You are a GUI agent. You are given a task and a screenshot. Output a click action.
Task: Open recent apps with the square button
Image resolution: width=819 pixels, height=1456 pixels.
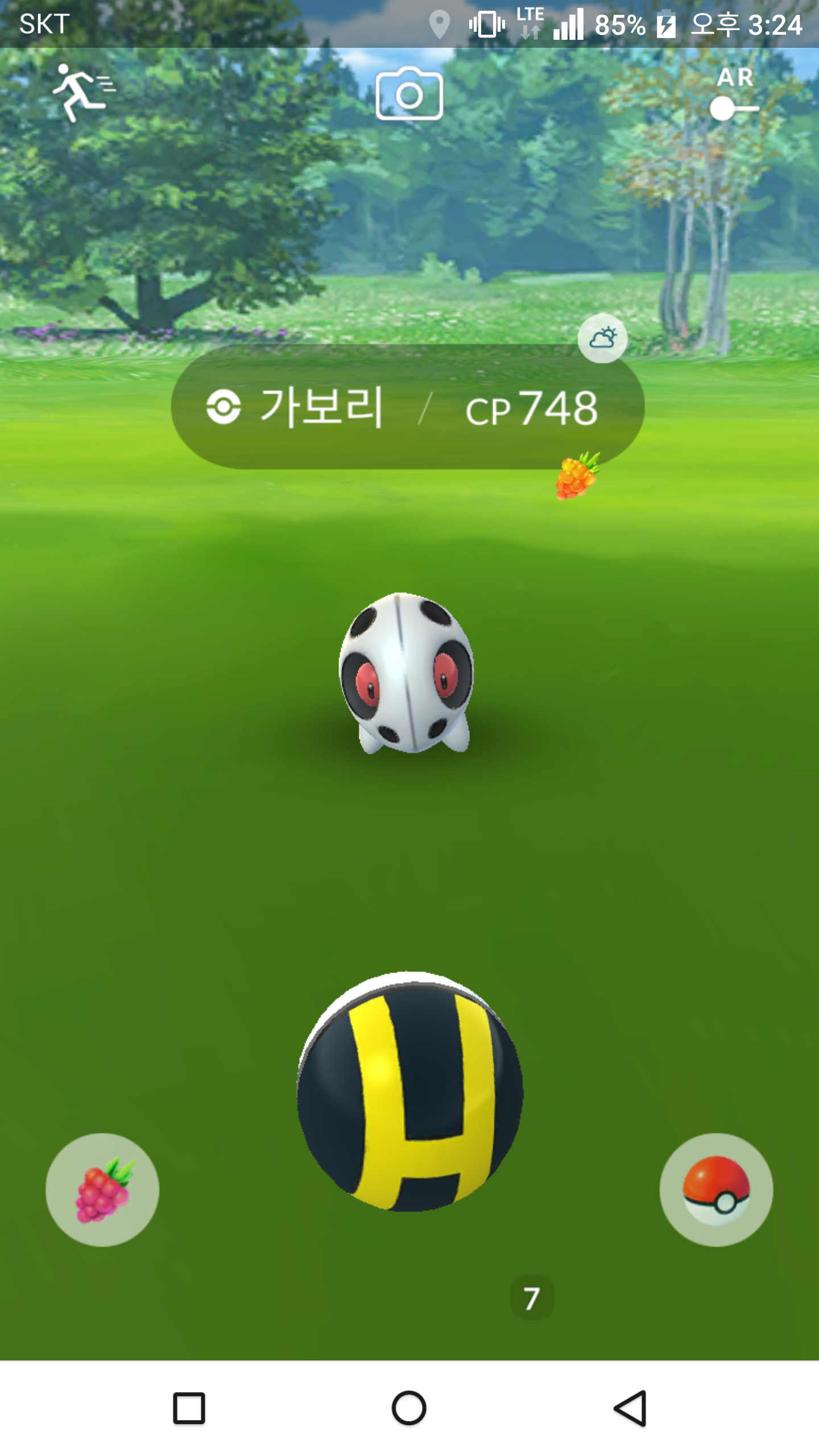pos(189,1408)
